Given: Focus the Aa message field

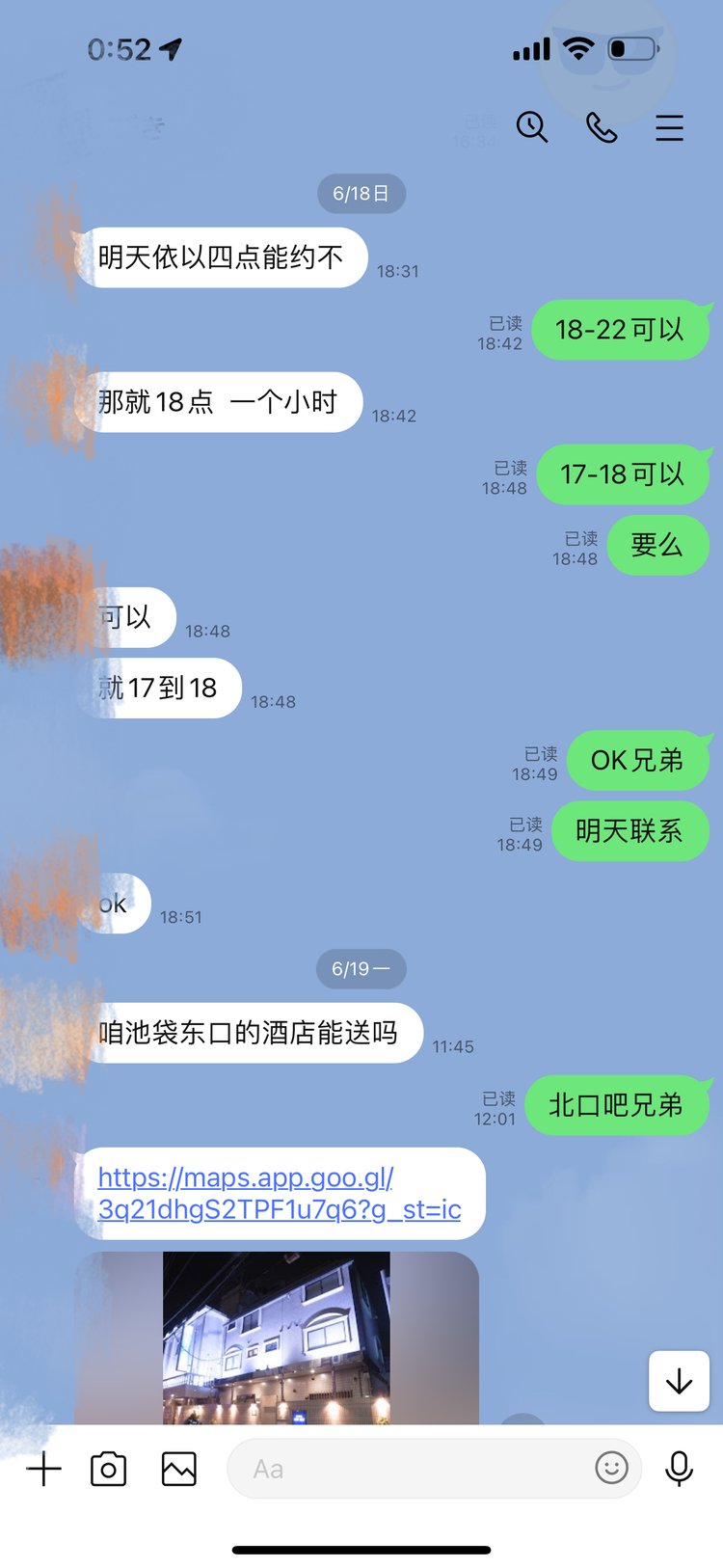Looking at the screenshot, I should tap(405, 1469).
